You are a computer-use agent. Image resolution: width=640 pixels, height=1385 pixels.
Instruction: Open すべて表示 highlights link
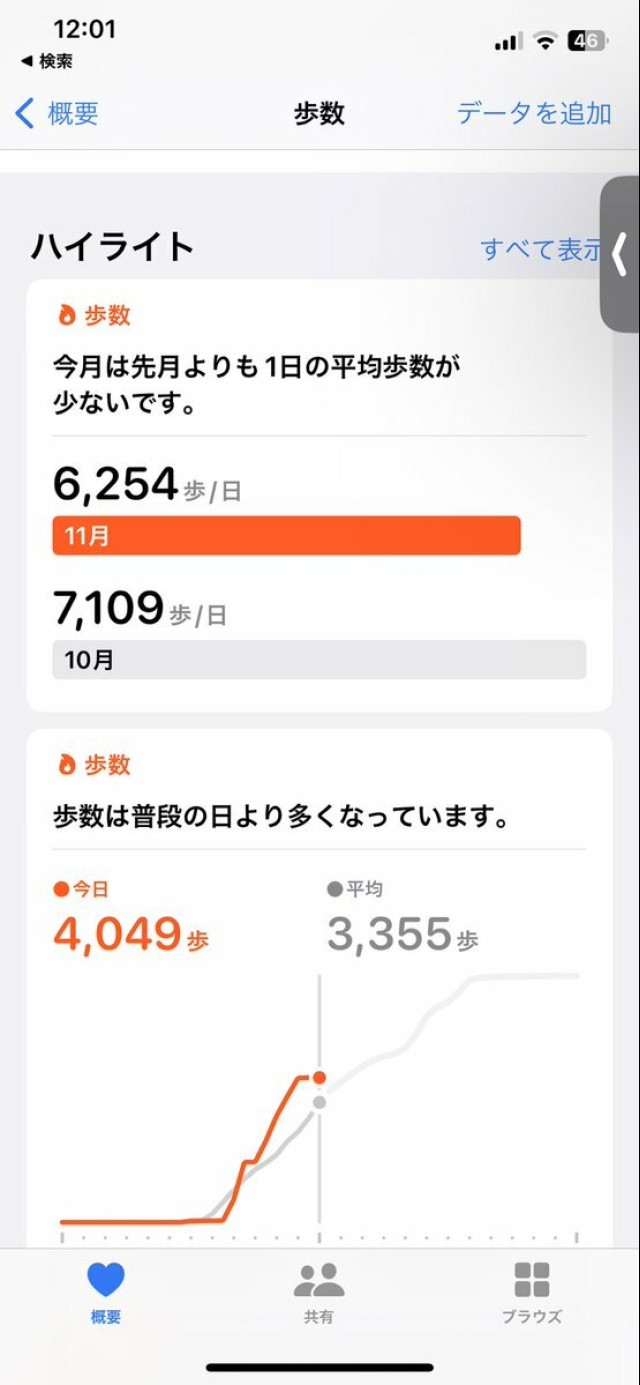click(x=540, y=249)
